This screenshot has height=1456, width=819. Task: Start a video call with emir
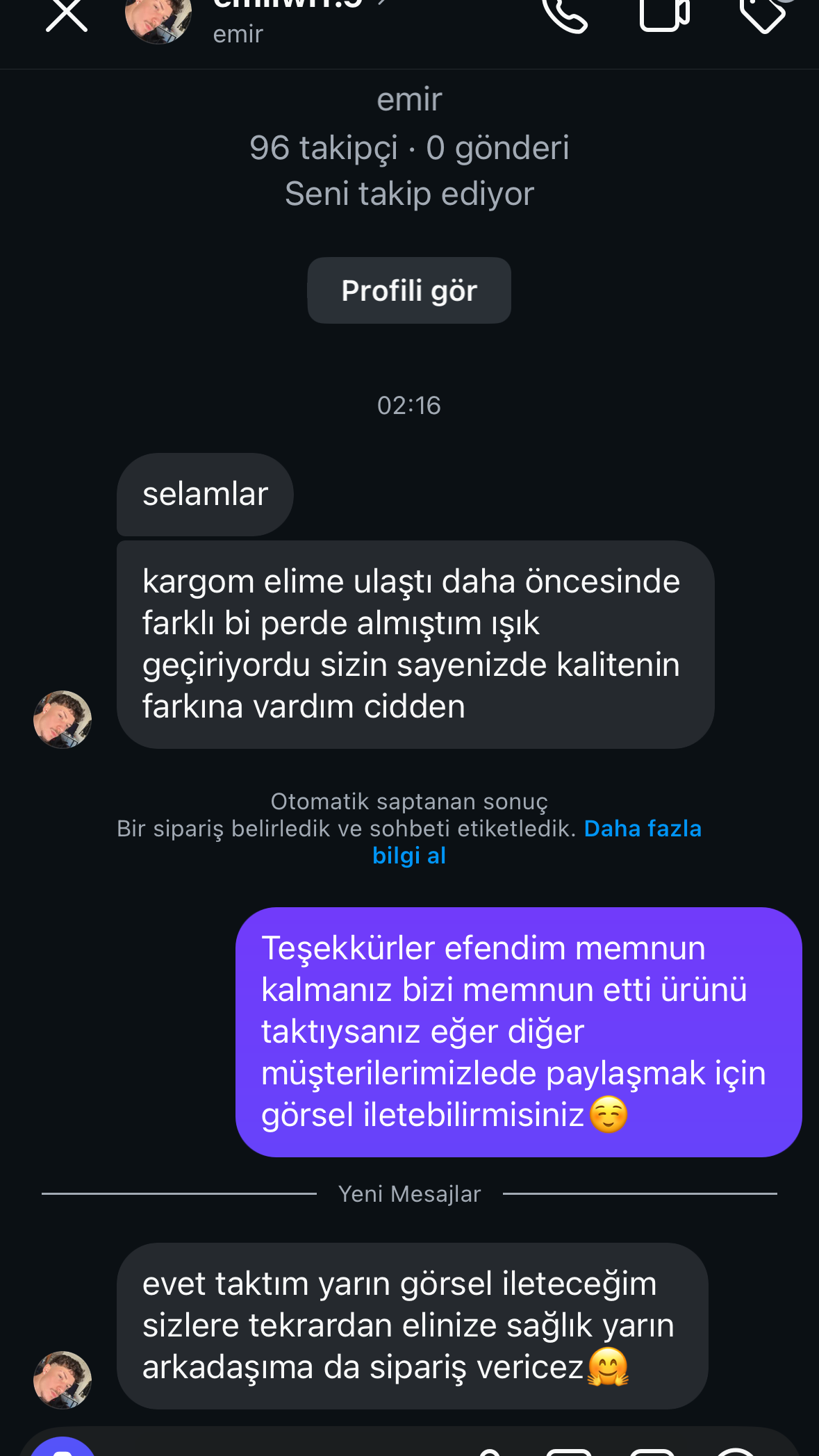(x=664, y=14)
